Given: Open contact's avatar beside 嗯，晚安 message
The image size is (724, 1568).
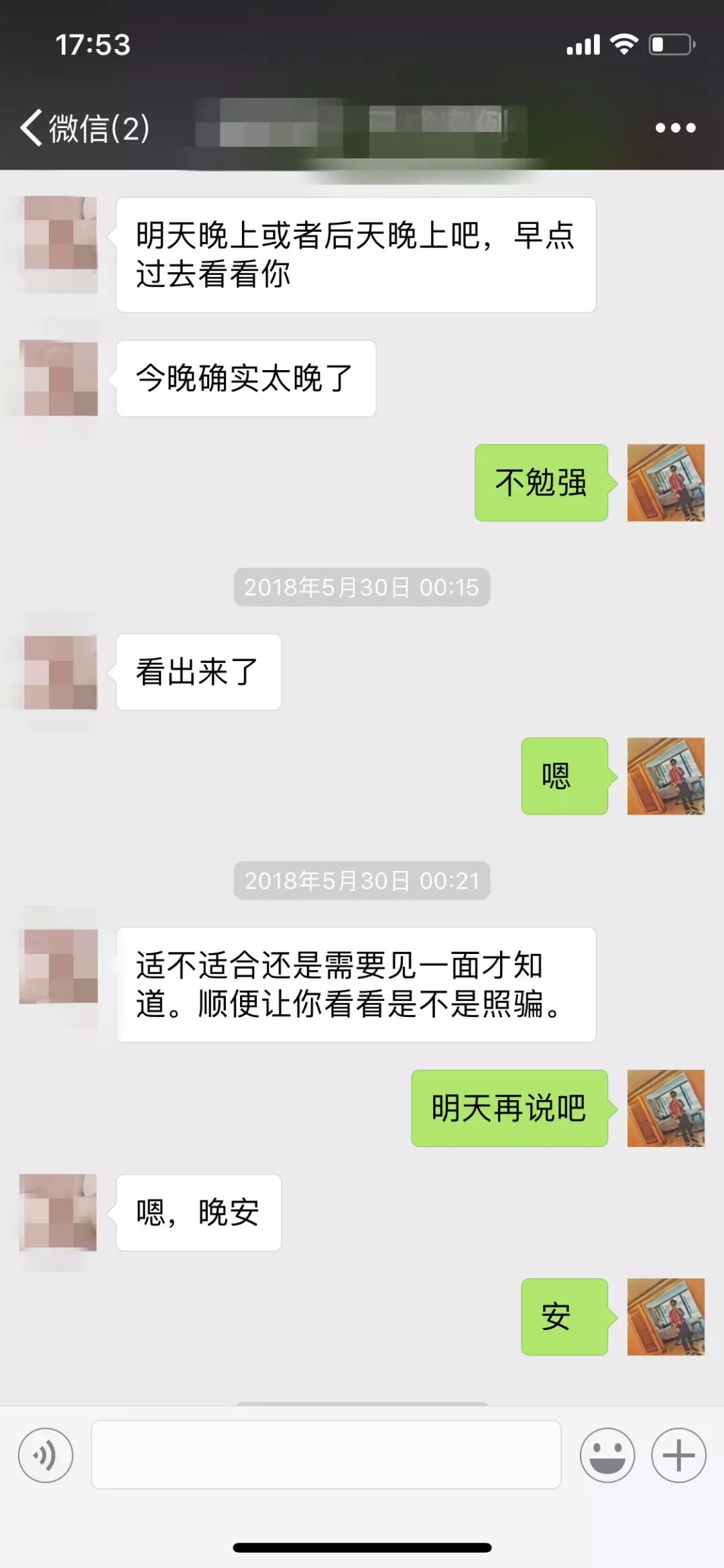Looking at the screenshot, I should (59, 1212).
